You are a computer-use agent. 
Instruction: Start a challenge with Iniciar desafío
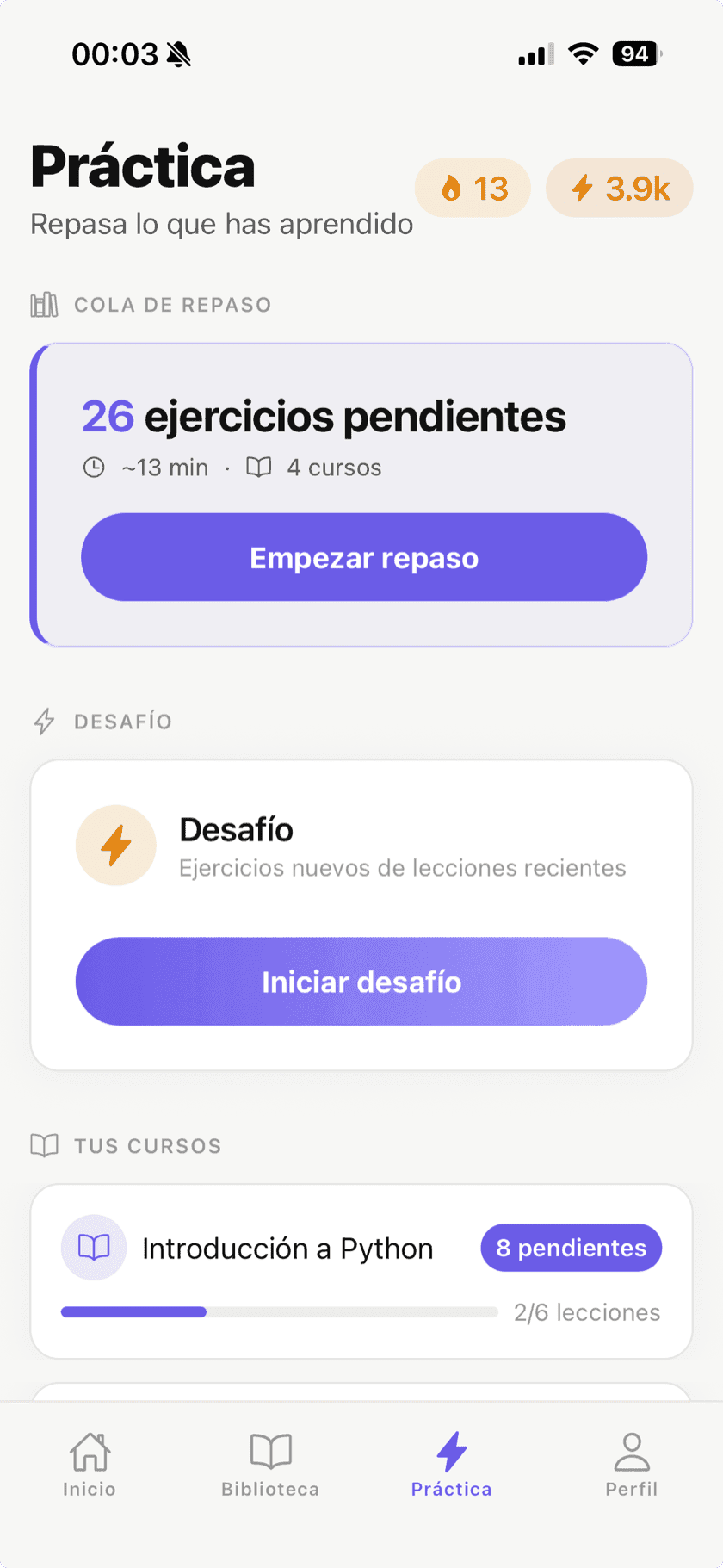point(361,982)
